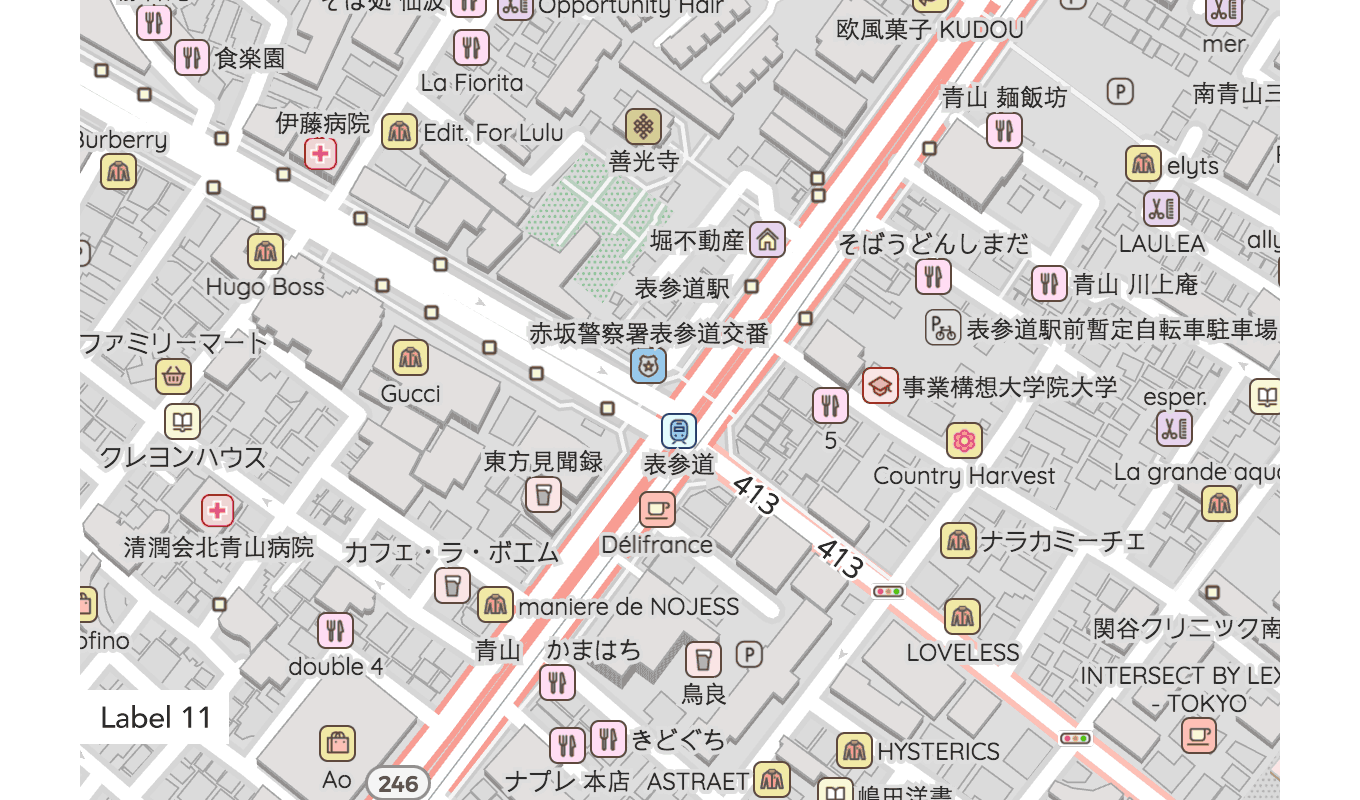Select the Country Harvest florist marker

964,440
